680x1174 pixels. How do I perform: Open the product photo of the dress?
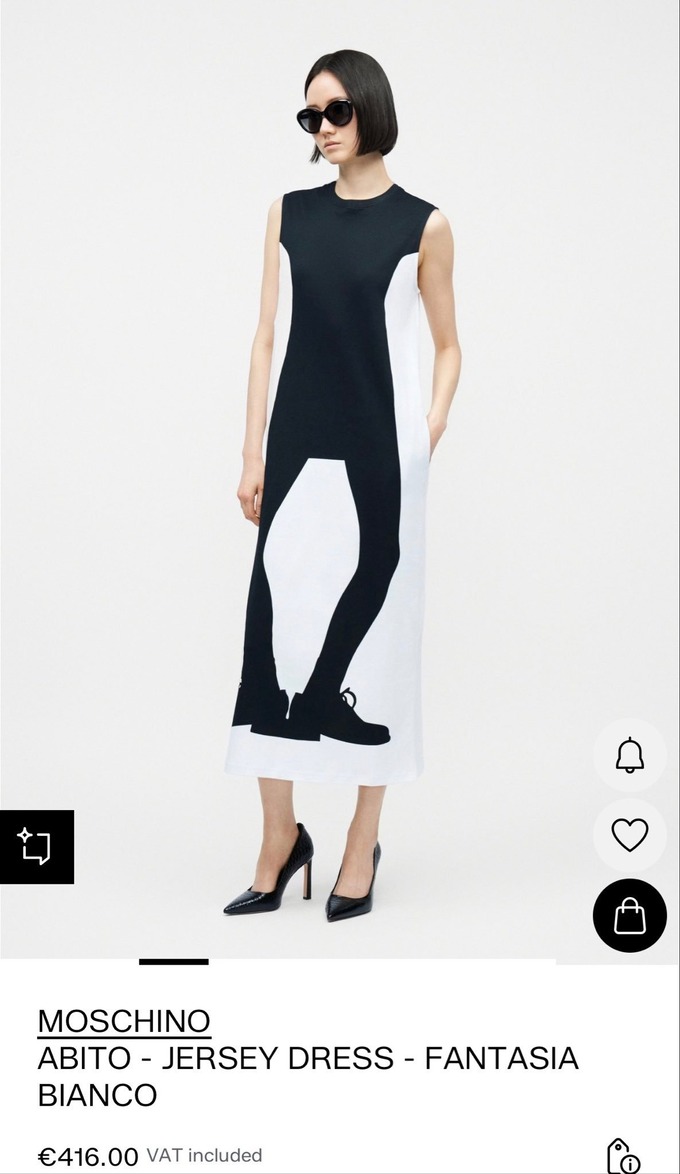pos(340,479)
